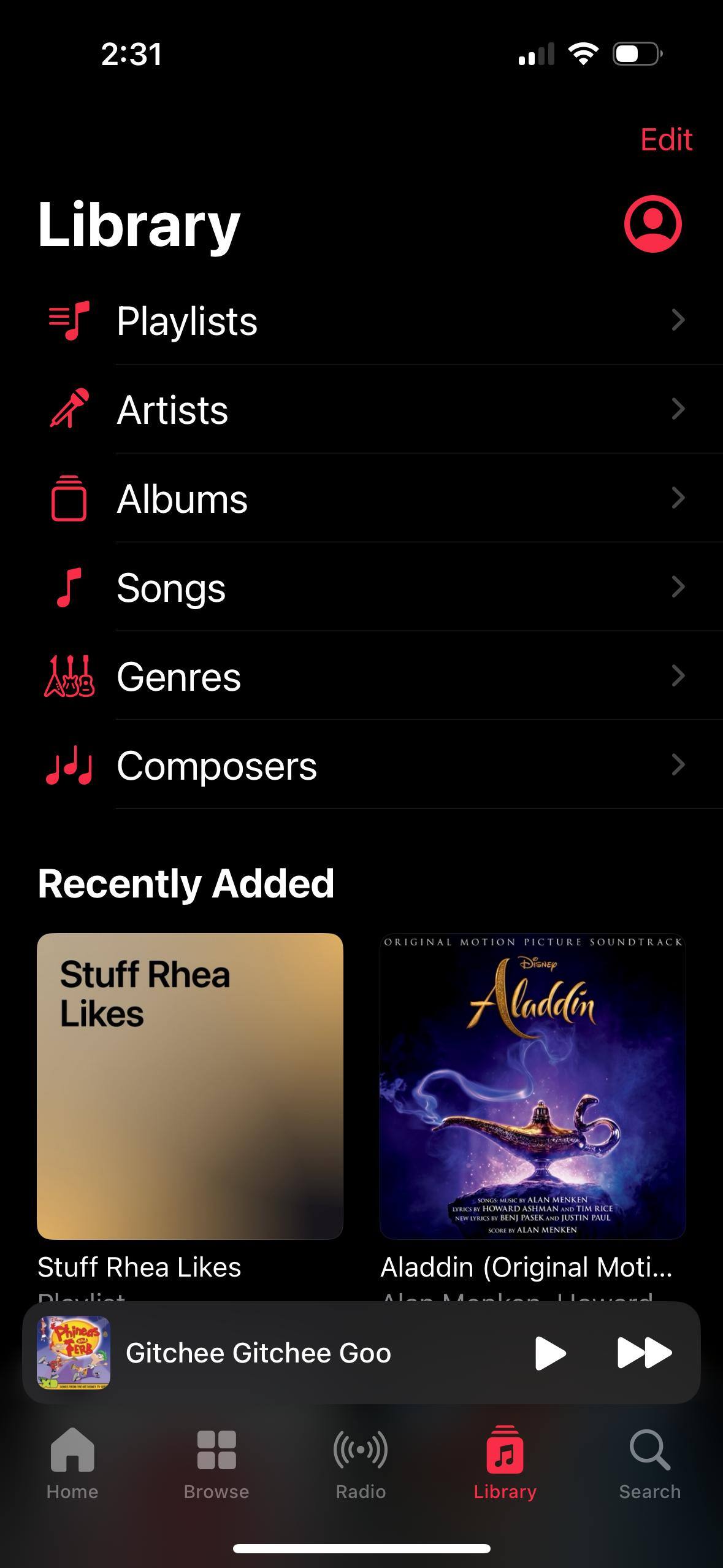Viewport: 723px width, 1568px height.
Task: Tap Edit to customize the library
Action: [x=666, y=140]
